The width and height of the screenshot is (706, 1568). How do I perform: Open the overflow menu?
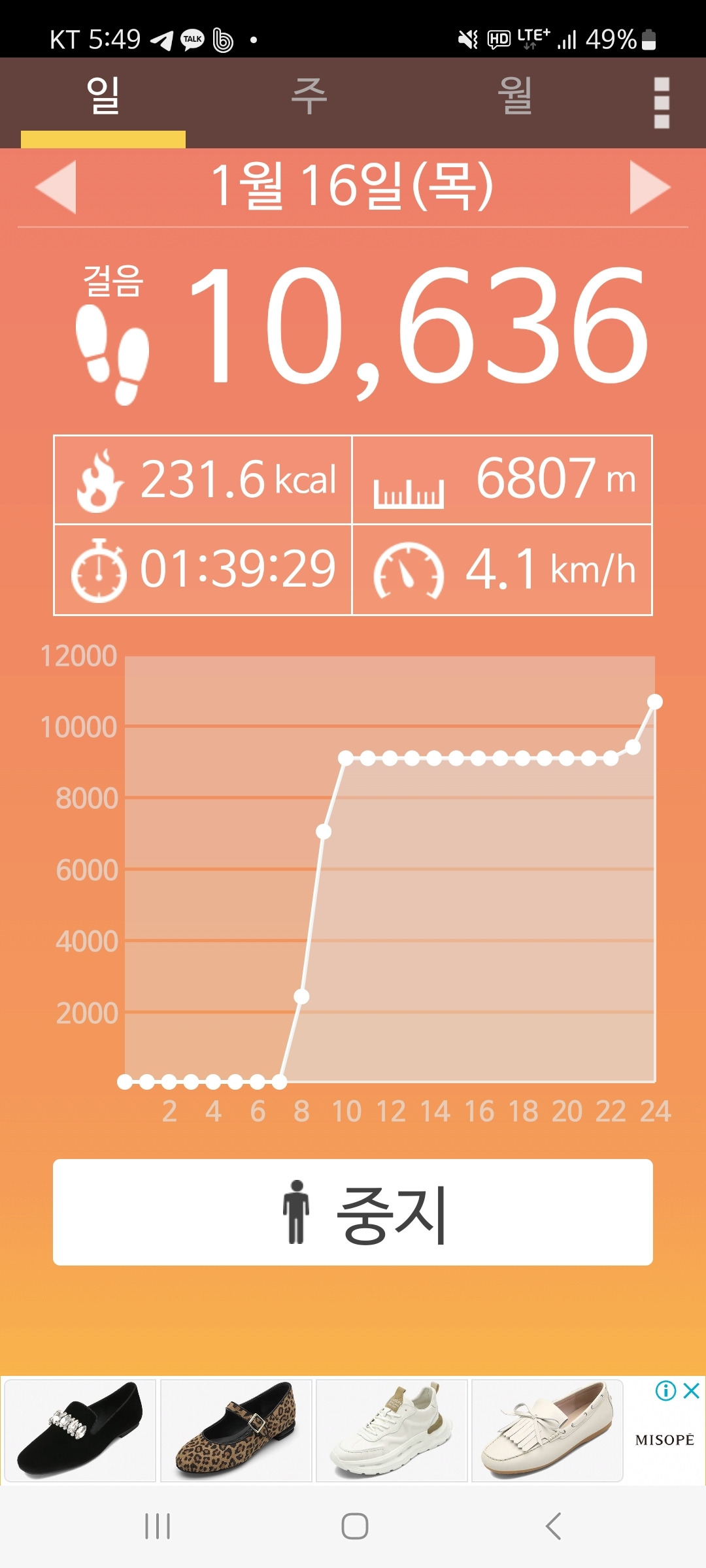click(662, 103)
